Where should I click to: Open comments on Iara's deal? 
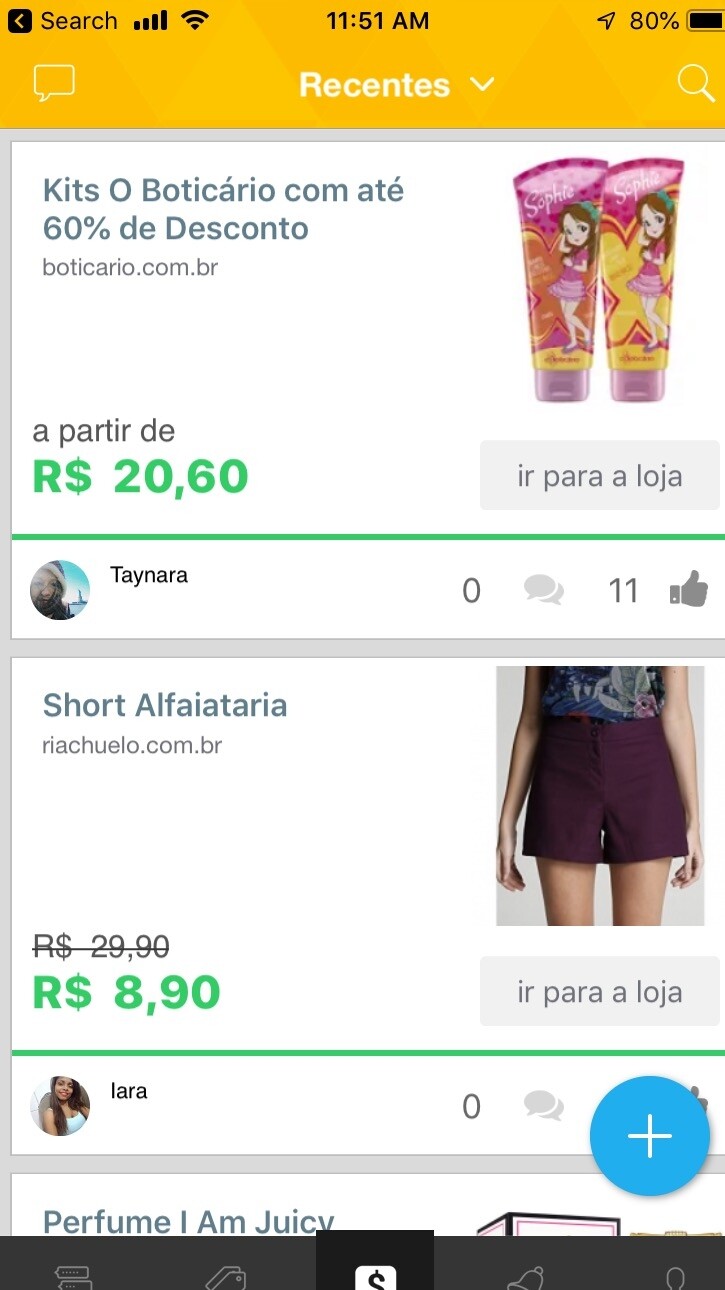pos(543,1106)
